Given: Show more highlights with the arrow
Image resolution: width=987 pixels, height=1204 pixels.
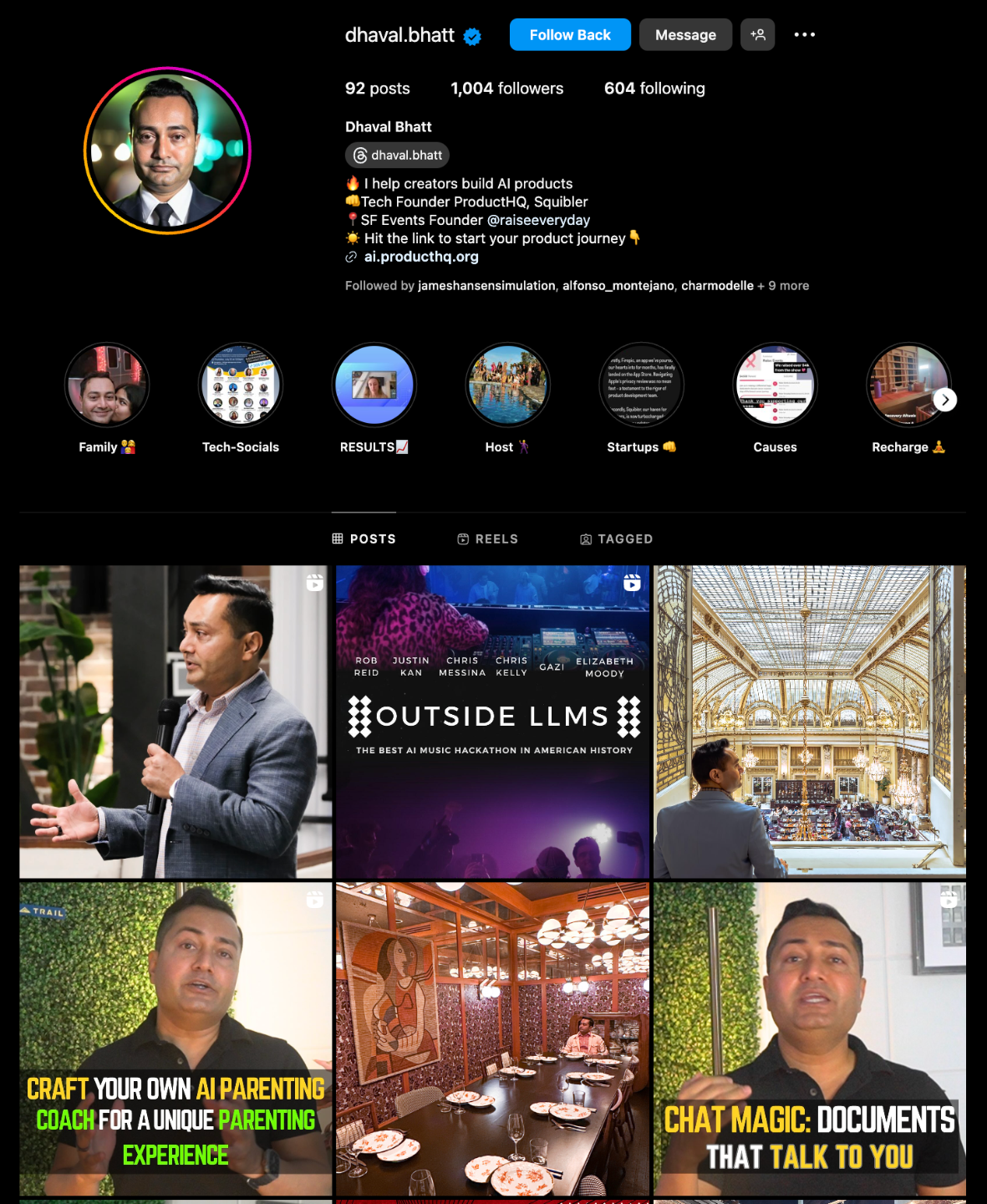Looking at the screenshot, I should [x=944, y=400].
